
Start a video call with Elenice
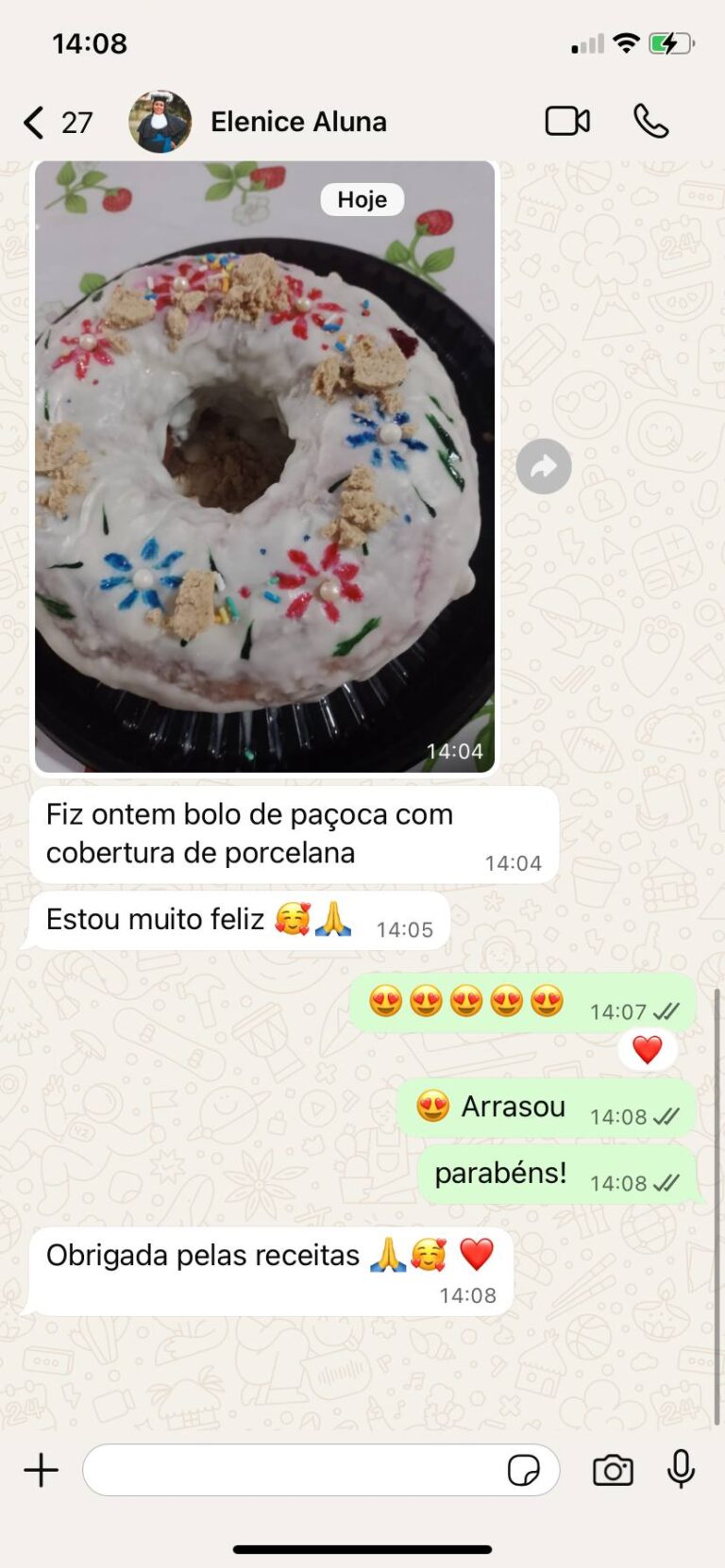[x=567, y=122]
